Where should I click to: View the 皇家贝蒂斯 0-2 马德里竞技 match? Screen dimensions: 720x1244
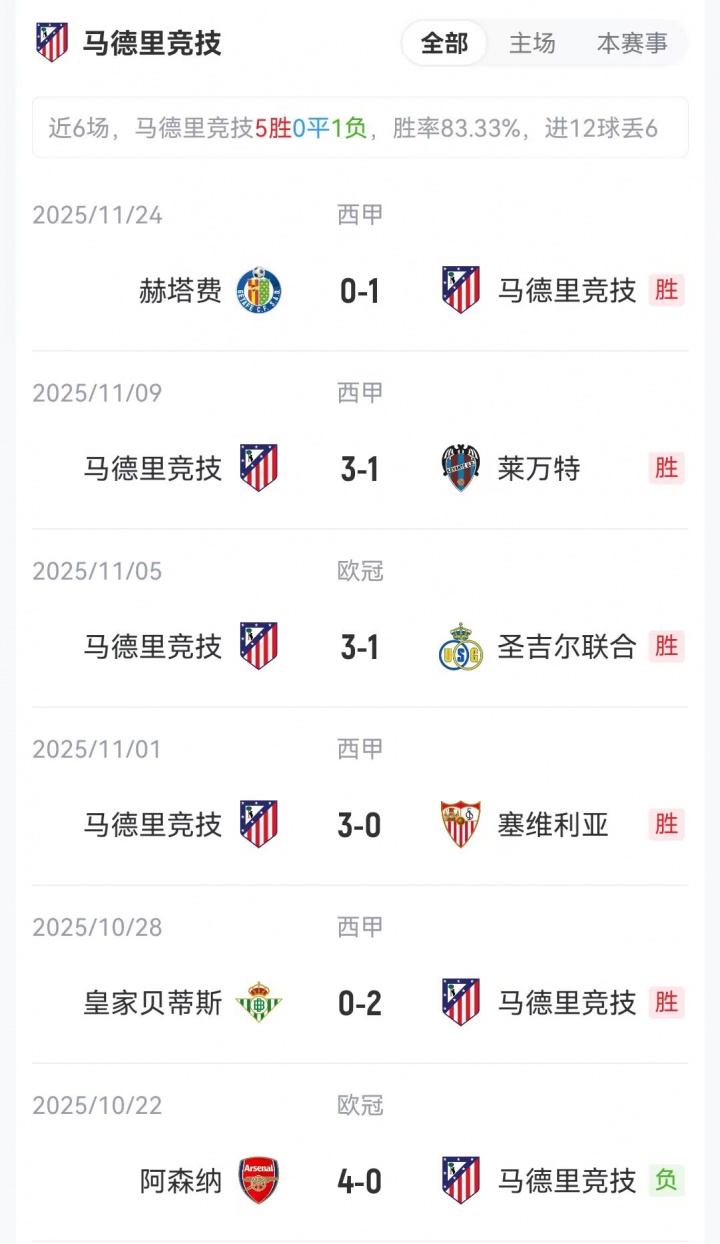click(x=360, y=1003)
